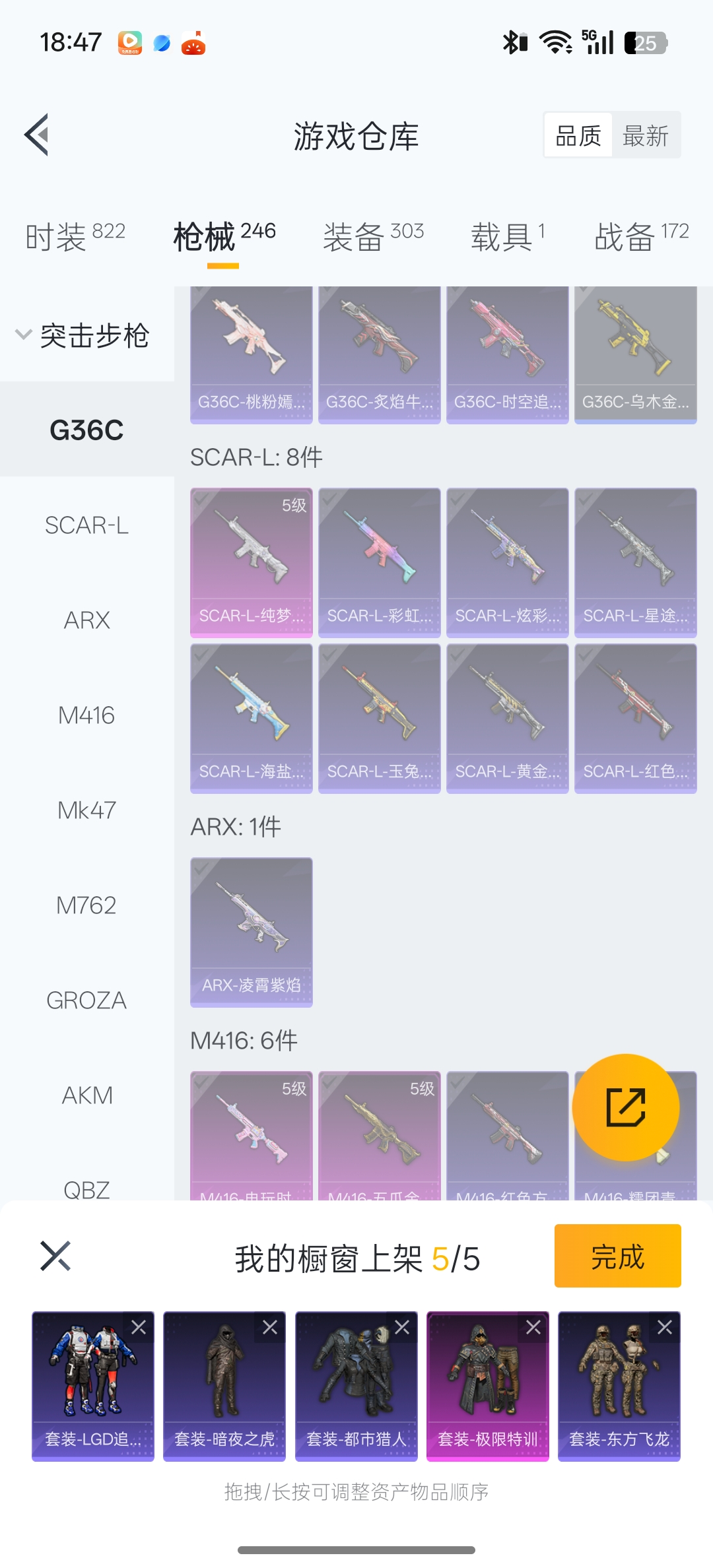Jump to SCAR-L in the sidebar
Screen dimensions: 713x1568
pyautogui.click(x=86, y=525)
